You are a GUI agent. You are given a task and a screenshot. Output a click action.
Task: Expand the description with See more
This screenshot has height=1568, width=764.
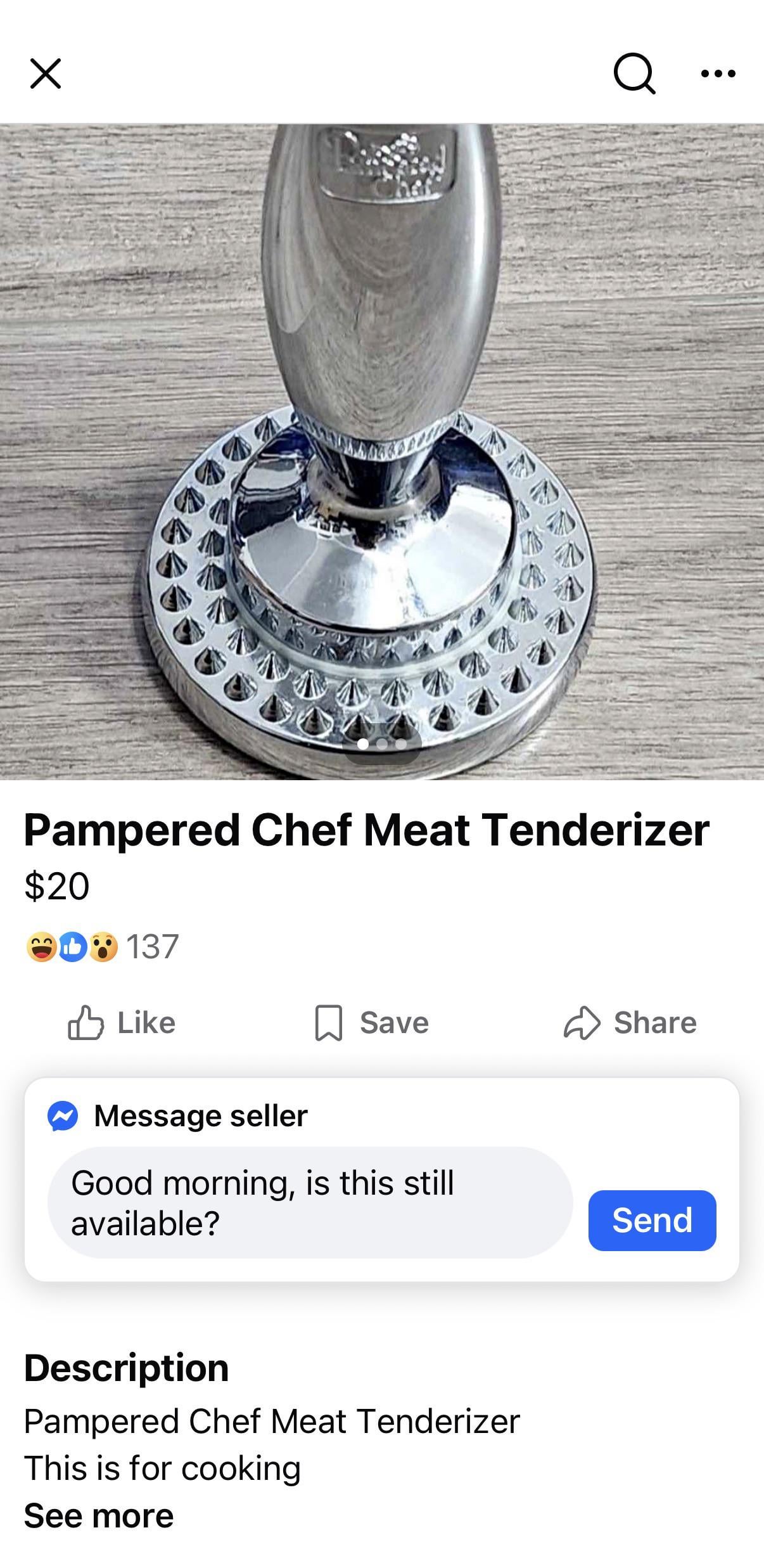[99, 1516]
